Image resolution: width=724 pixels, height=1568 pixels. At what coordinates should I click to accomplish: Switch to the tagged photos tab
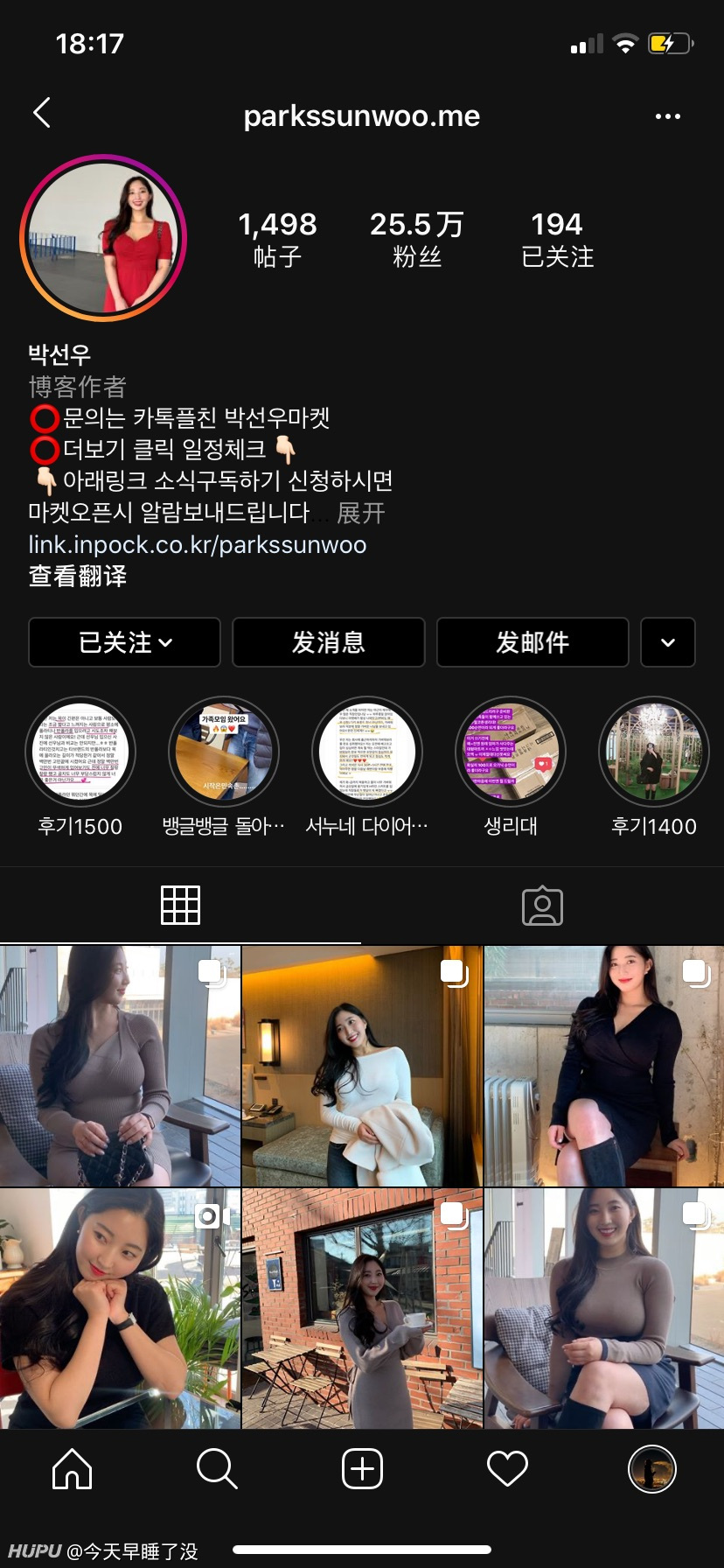[x=542, y=906]
